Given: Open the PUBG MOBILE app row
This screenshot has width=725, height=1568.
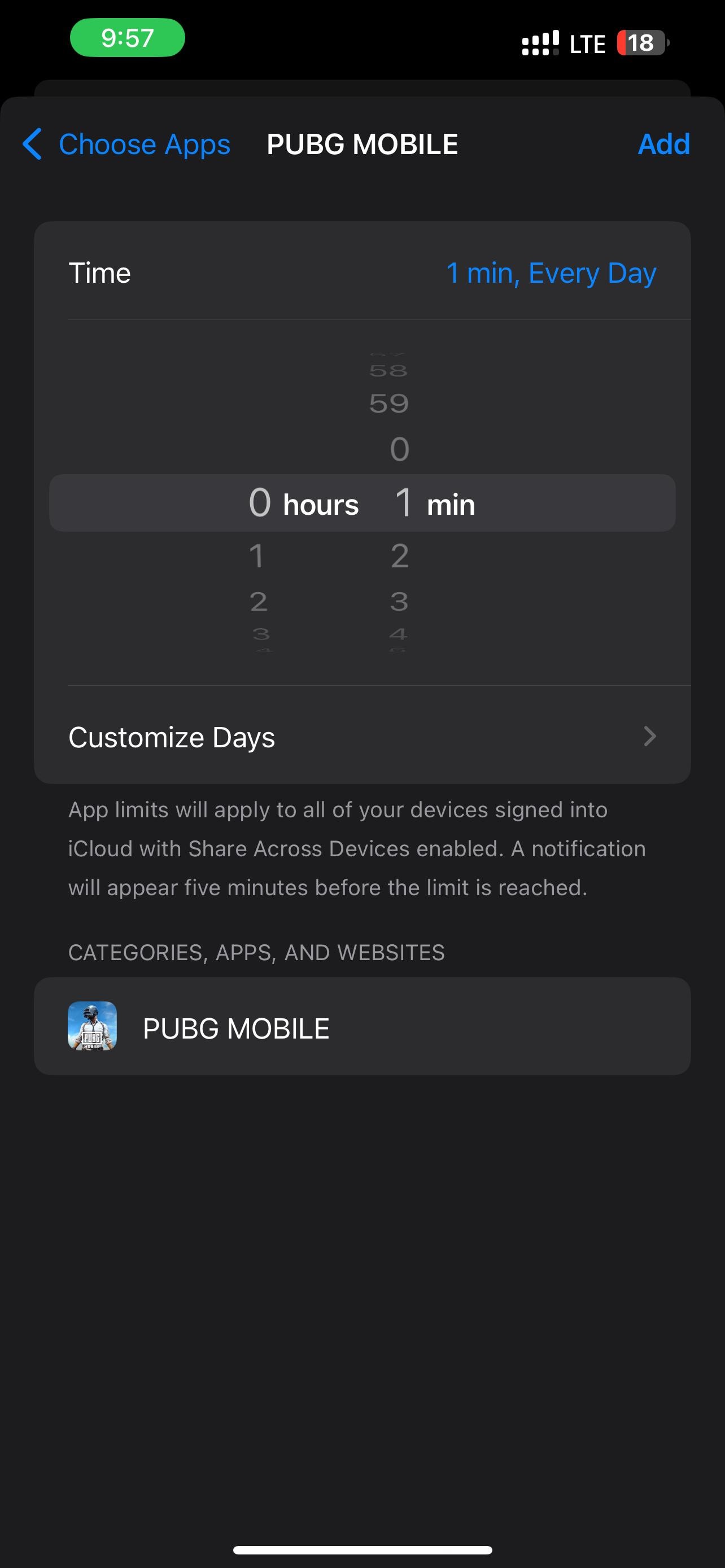Looking at the screenshot, I should tap(361, 1027).
